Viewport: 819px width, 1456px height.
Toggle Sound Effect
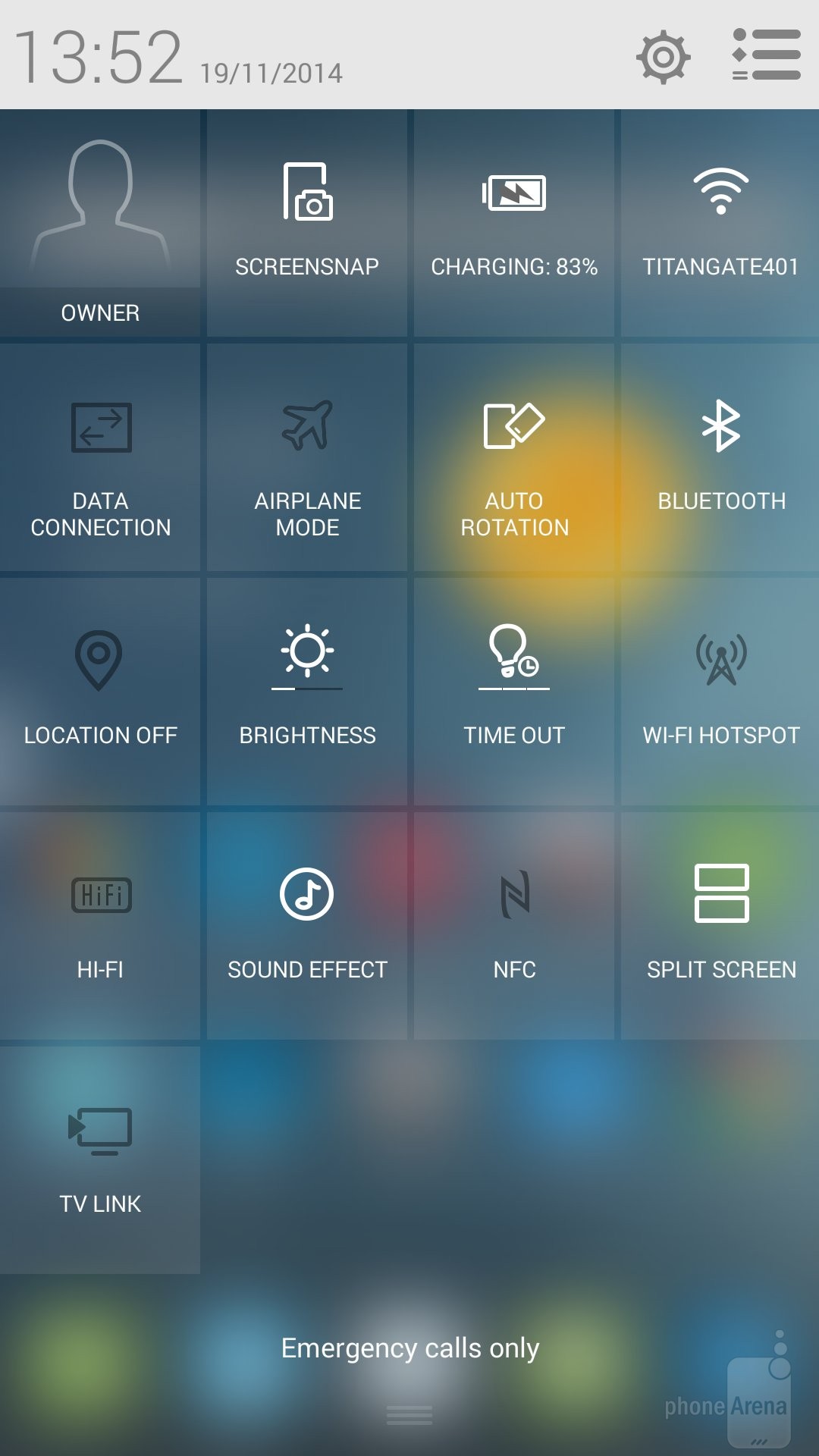[307, 927]
